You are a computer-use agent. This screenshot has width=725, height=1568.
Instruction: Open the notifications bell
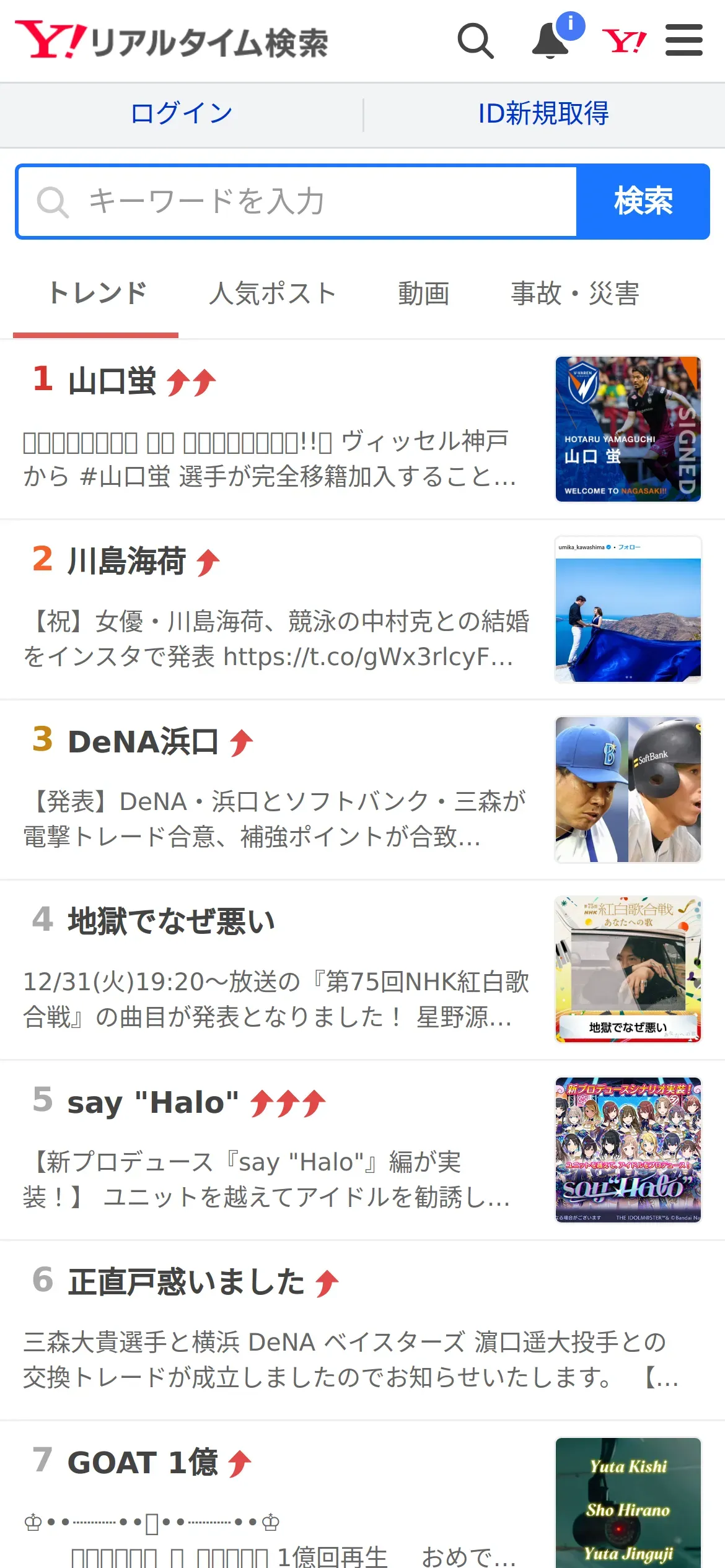551,41
